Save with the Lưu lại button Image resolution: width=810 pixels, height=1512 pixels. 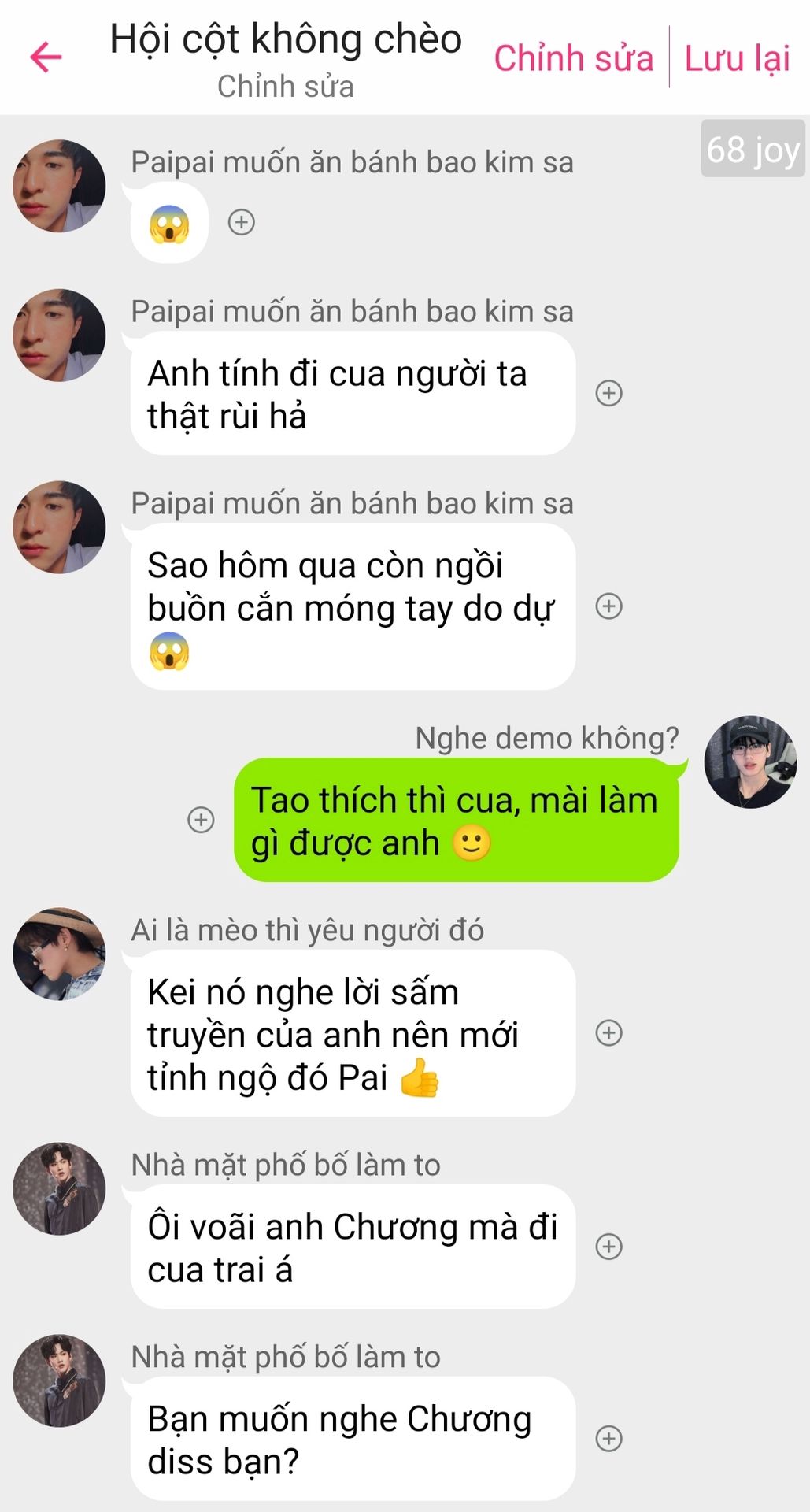click(737, 58)
